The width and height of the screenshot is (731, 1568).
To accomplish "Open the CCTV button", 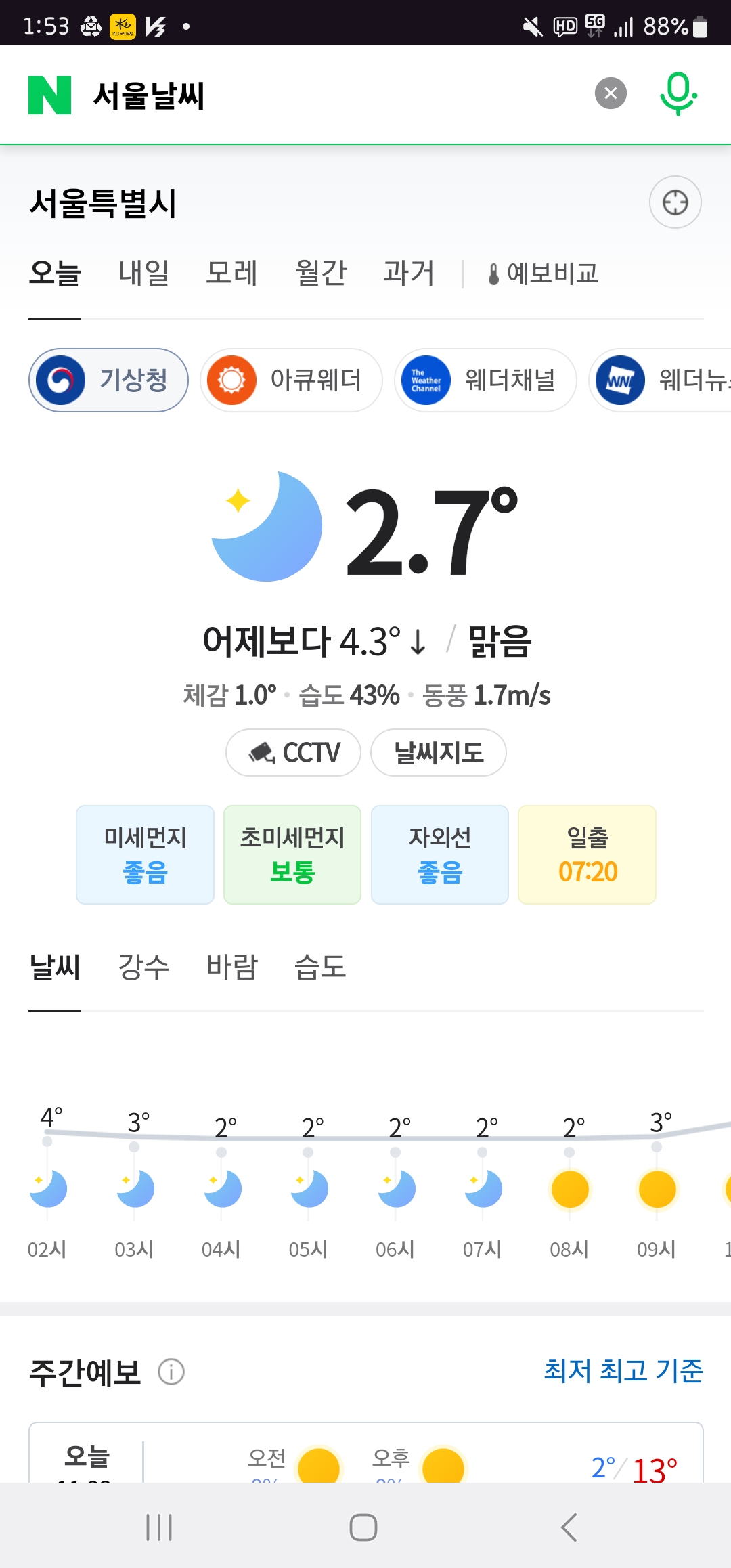I will pyautogui.click(x=293, y=752).
